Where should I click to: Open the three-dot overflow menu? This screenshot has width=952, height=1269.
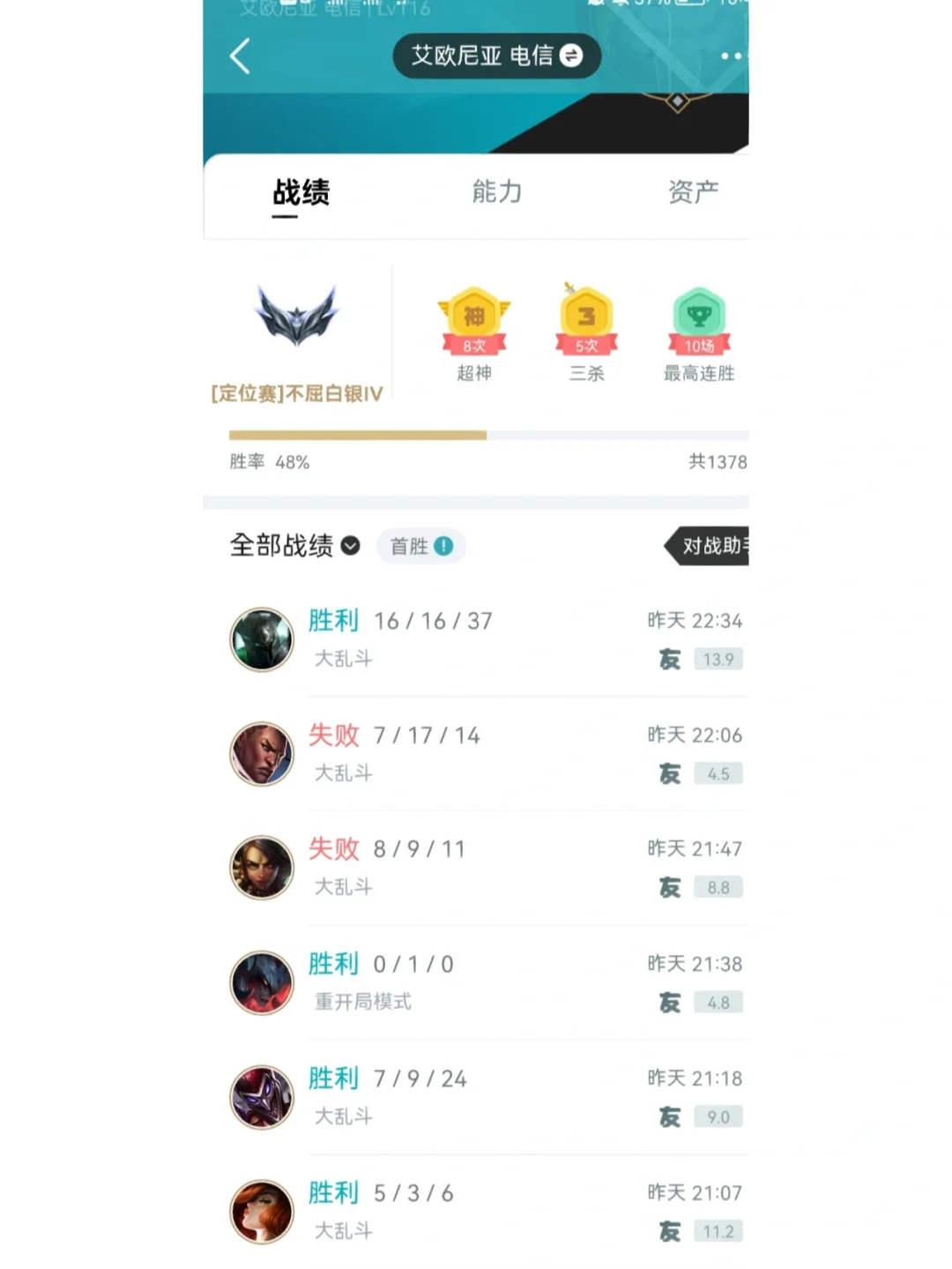[x=732, y=56]
